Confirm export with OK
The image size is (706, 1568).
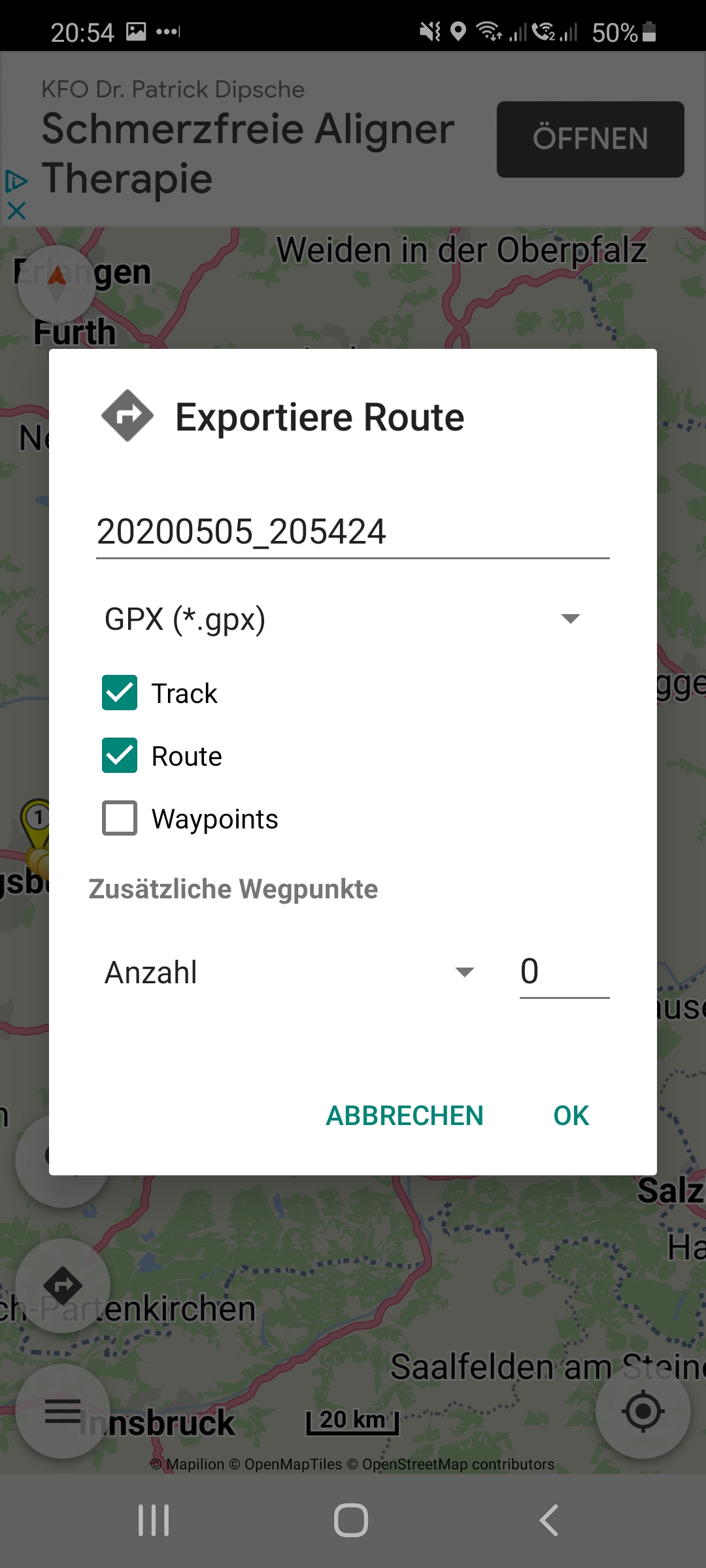tap(571, 1116)
